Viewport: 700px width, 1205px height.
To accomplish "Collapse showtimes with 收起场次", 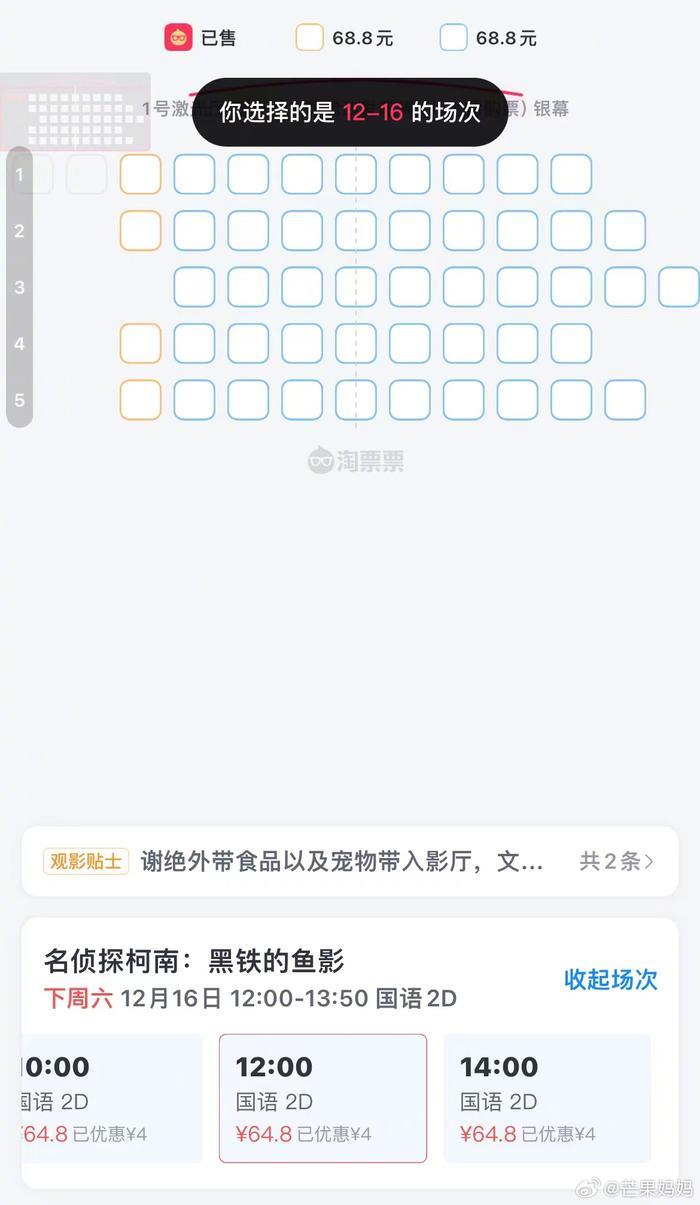I will [610, 979].
